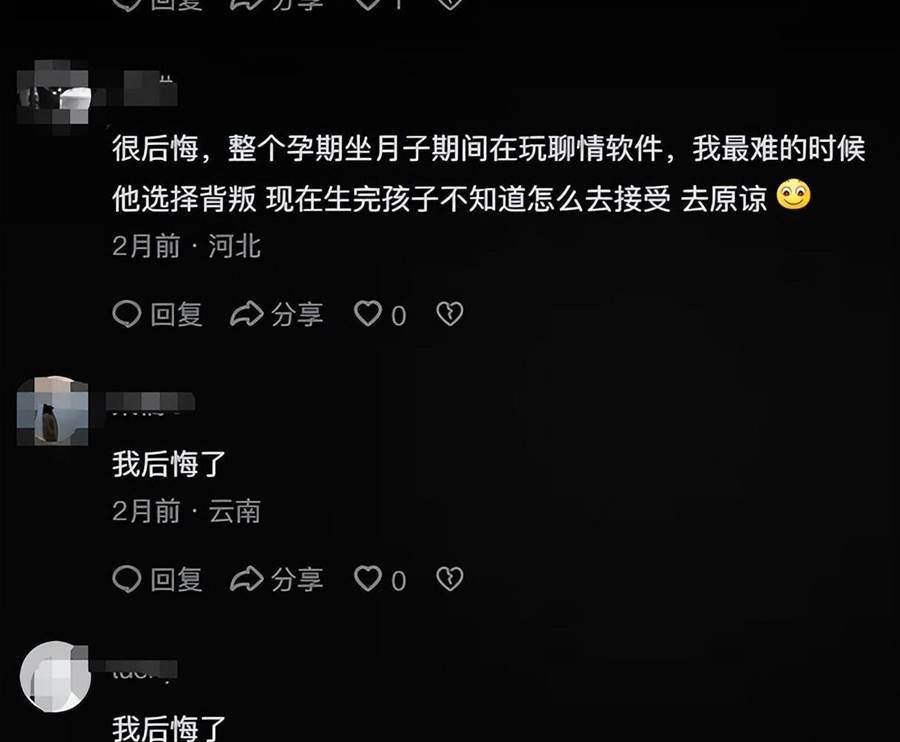The image size is (900, 742).
Task: Tap broken-heart dislike on the 云南 comment
Action: pyautogui.click(x=450, y=579)
